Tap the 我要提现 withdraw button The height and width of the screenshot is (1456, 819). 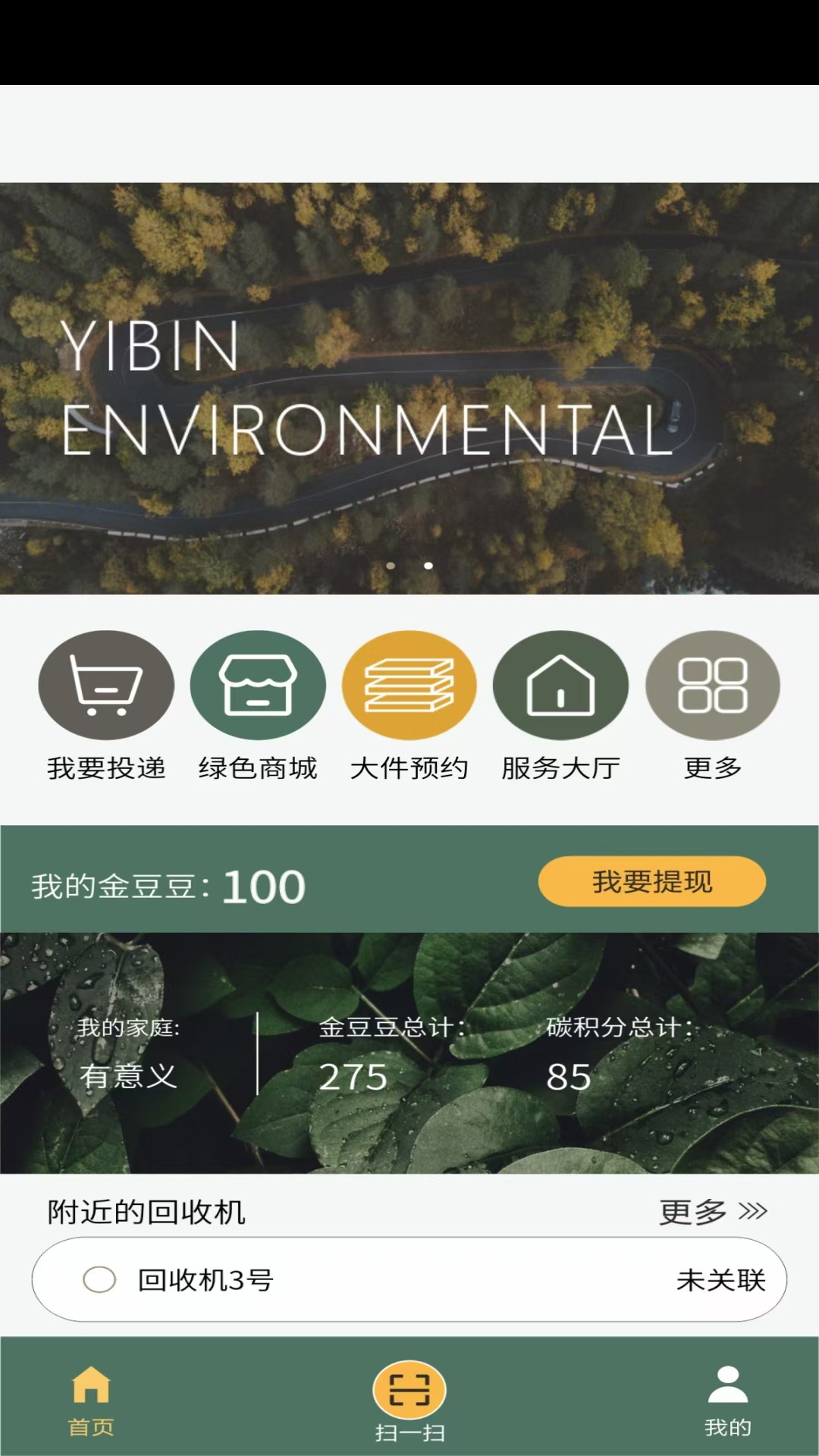pos(651,882)
